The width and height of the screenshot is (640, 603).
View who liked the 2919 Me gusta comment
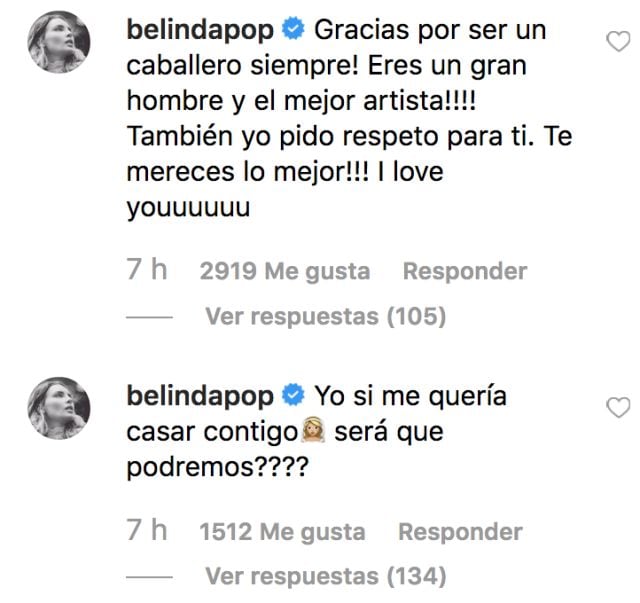pyautogui.click(x=284, y=271)
